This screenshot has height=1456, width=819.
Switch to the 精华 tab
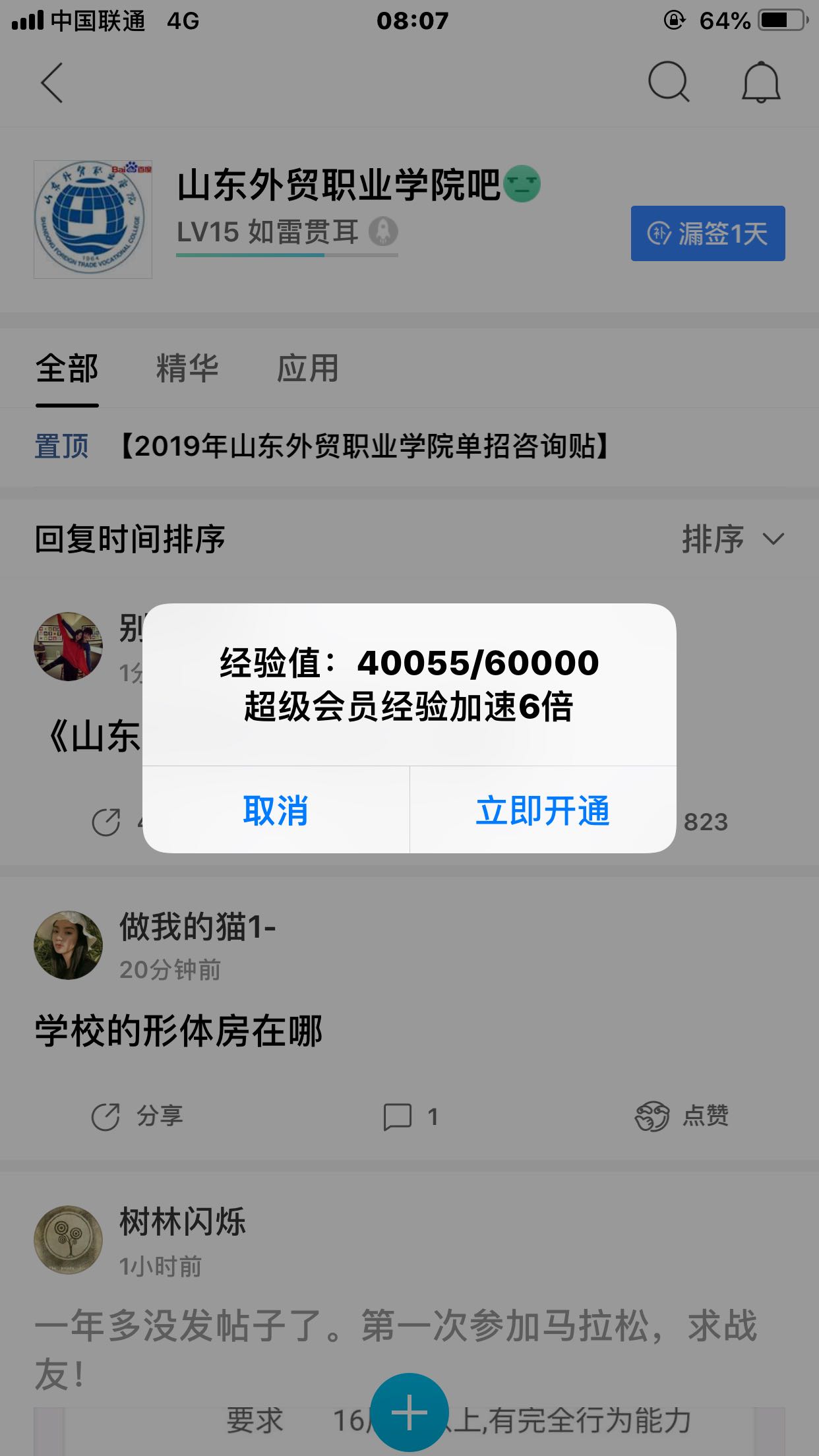(187, 368)
